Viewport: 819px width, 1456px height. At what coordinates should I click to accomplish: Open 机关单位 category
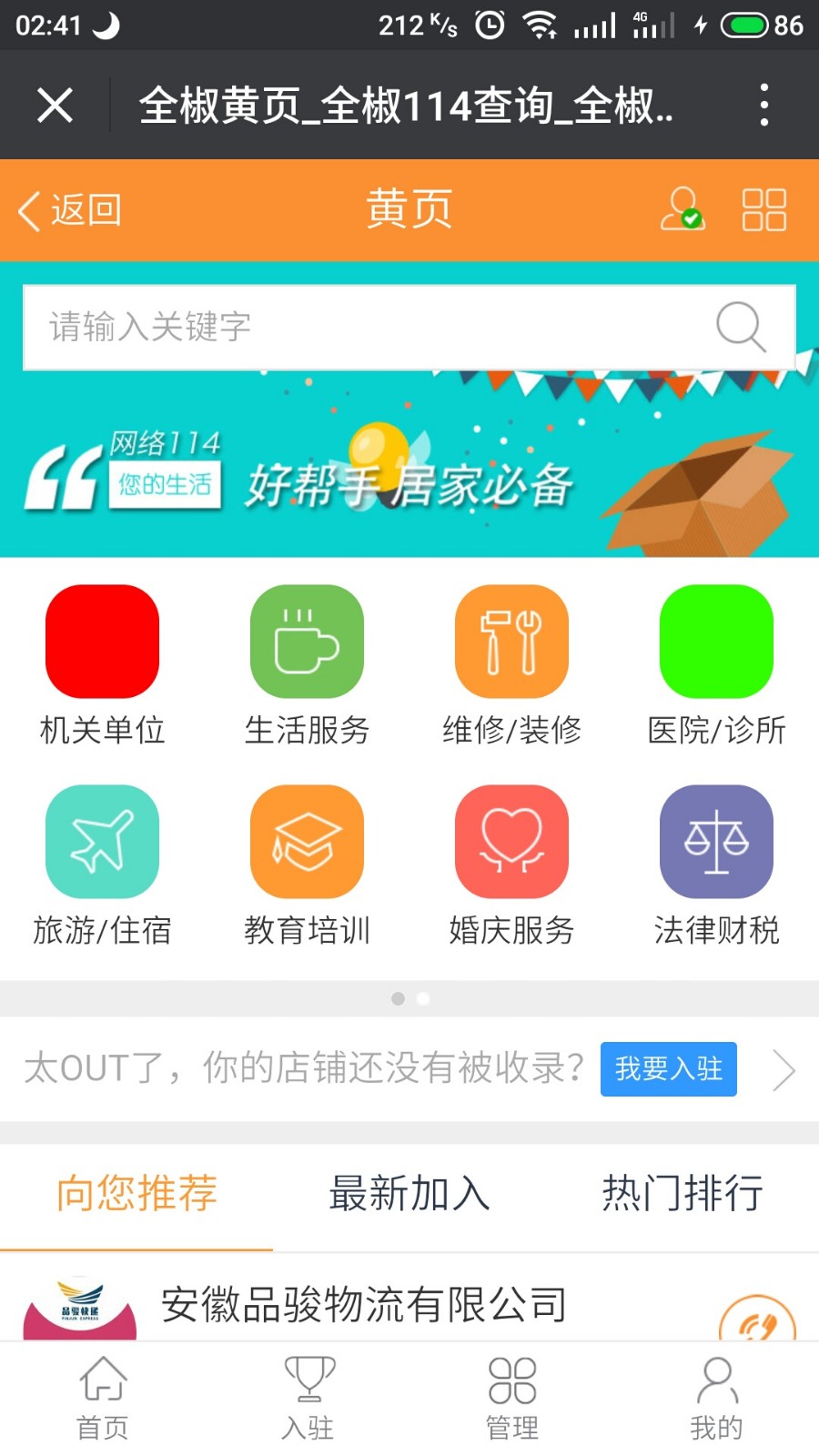[x=102, y=666]
